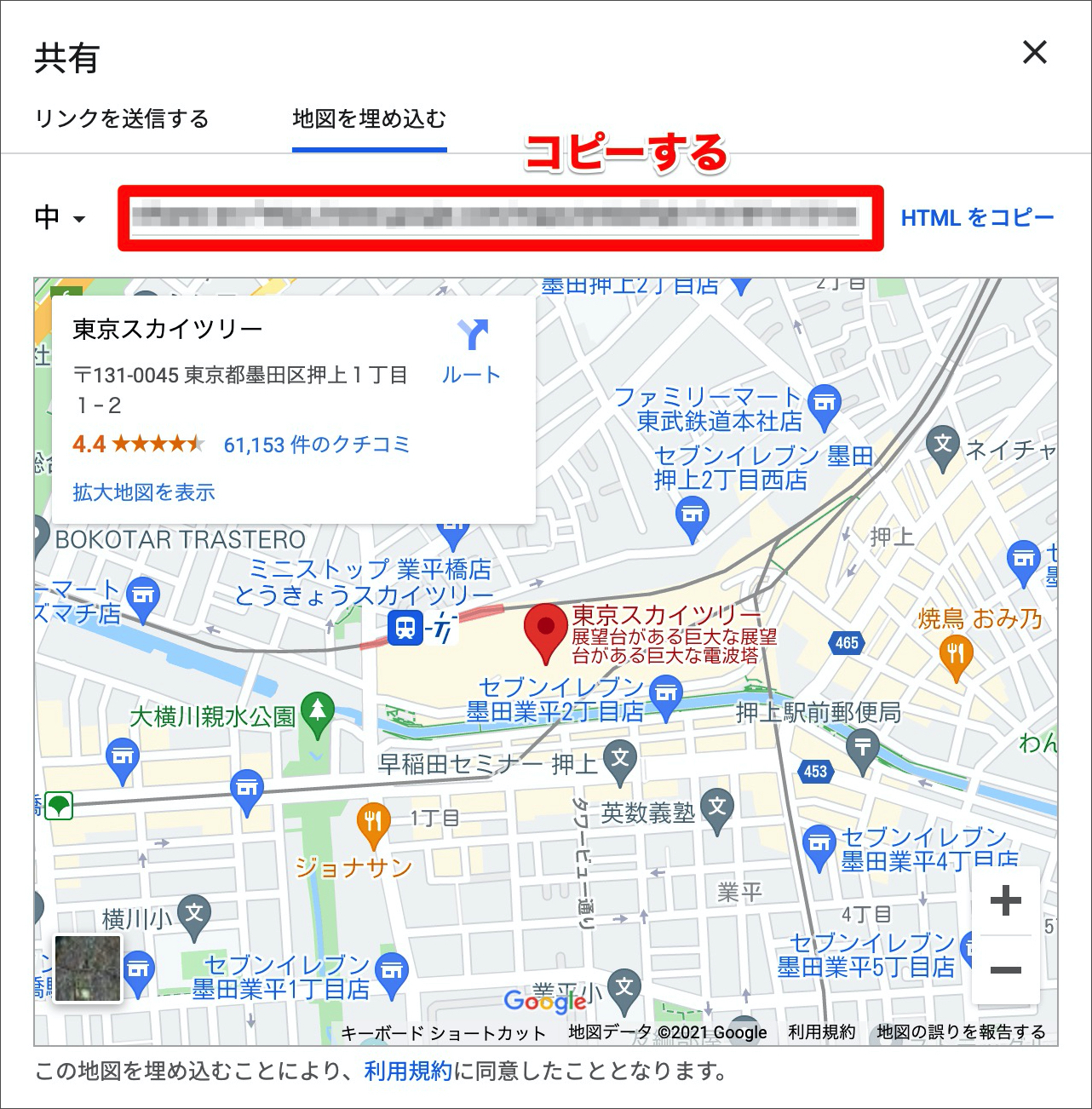The image size is (1092, 1109).
Task: Open キーボード ショートカット on the map
Action: 443,1033
